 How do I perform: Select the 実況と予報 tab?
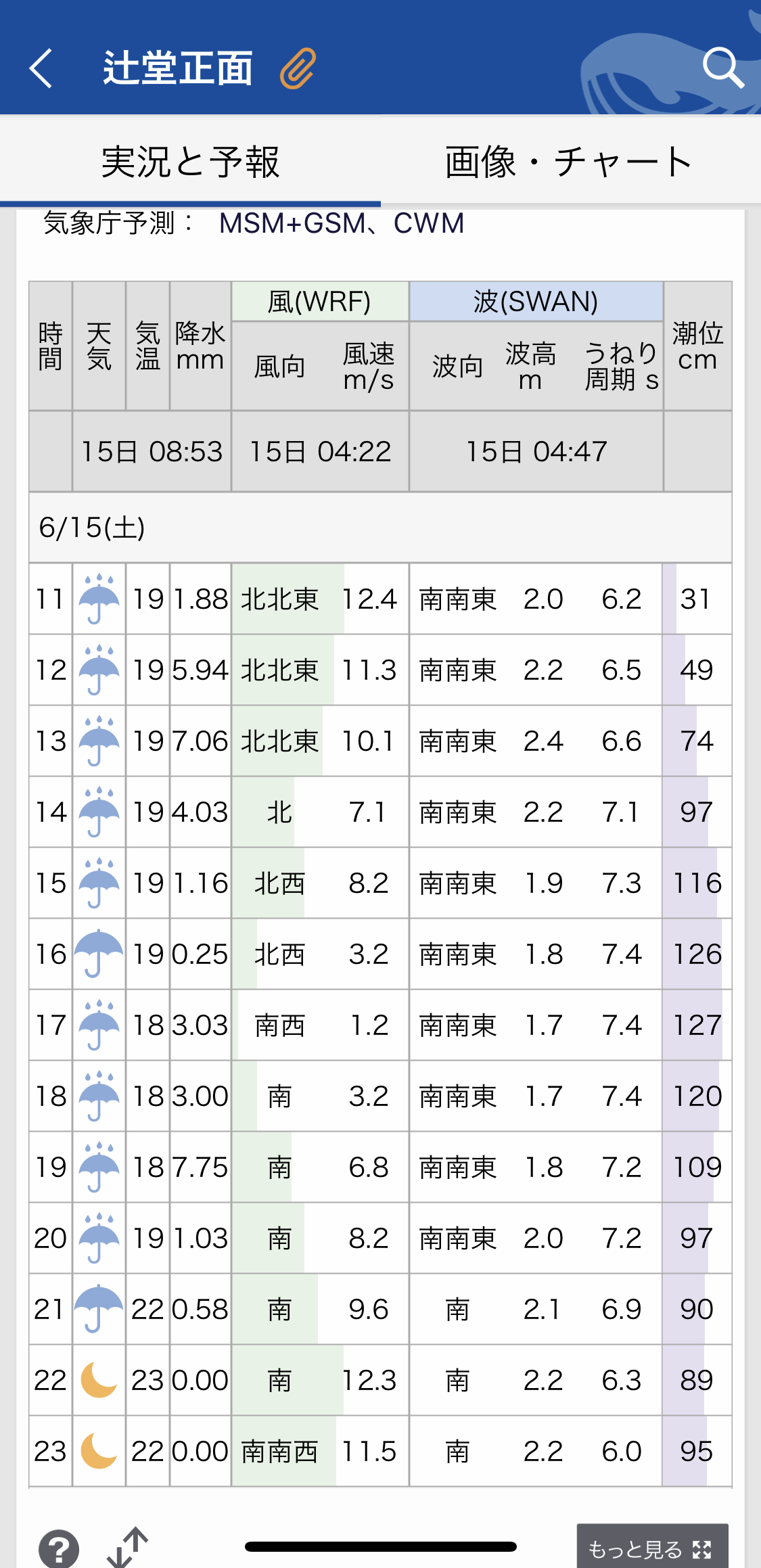point(190,162)
